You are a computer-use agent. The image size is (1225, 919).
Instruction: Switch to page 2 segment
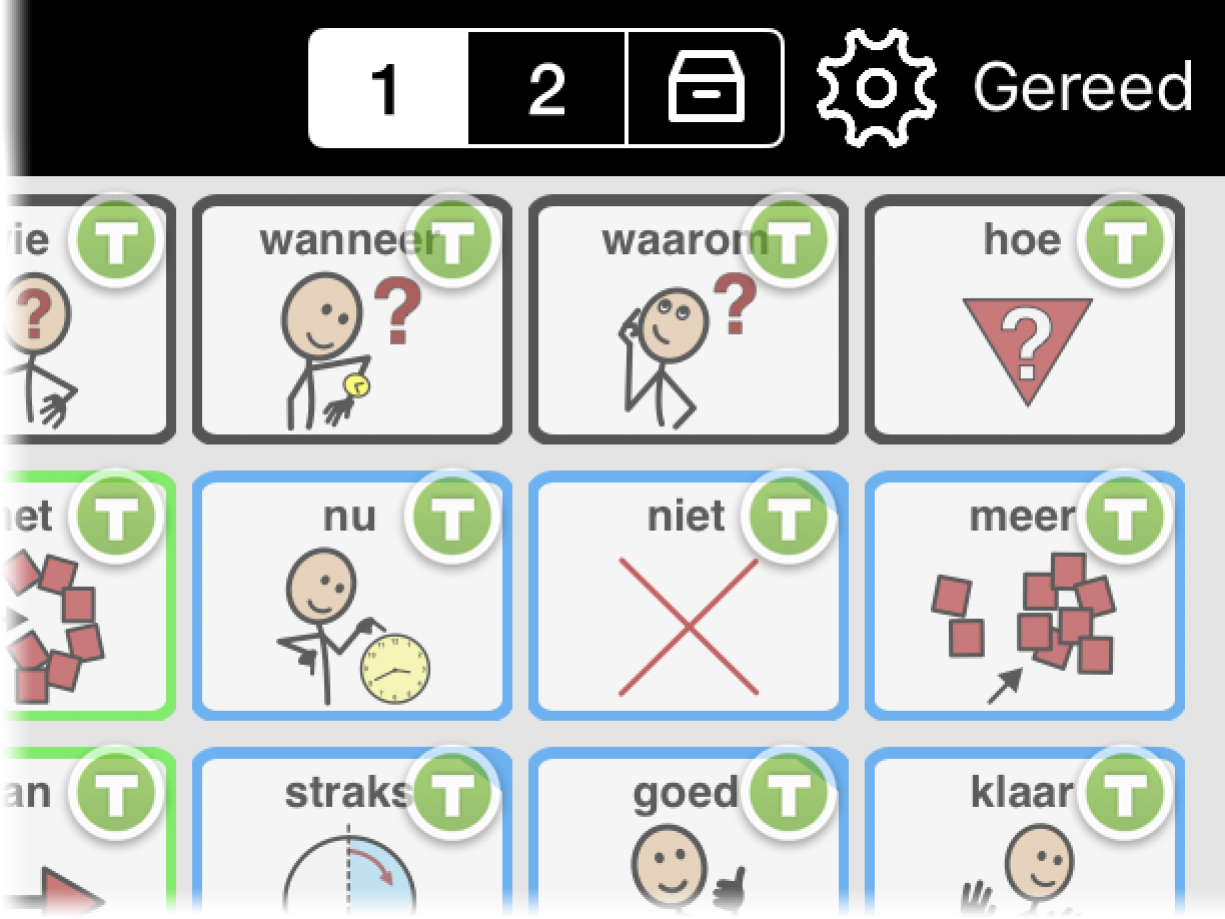pos(547,89)
